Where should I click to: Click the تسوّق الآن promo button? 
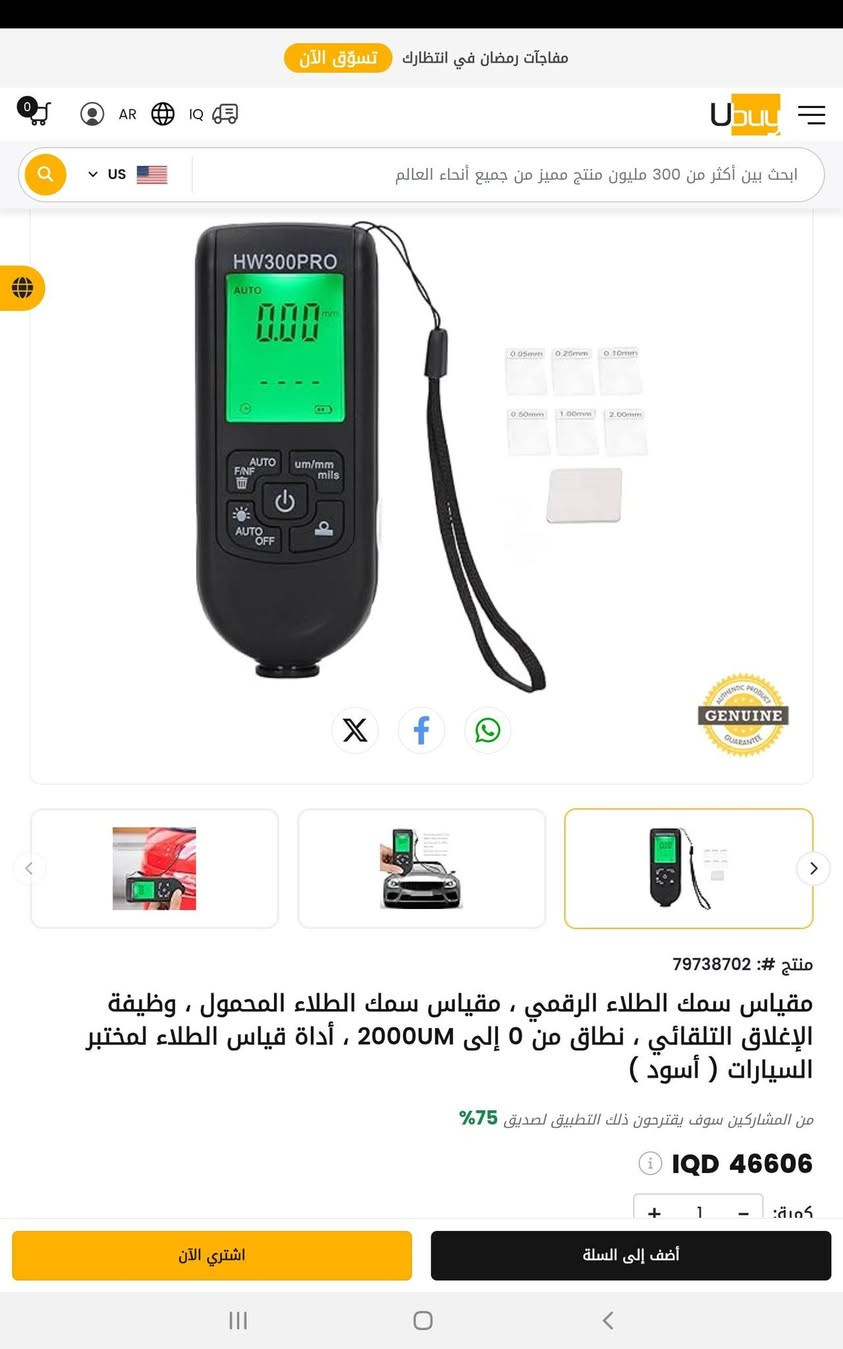coord(338,57)
